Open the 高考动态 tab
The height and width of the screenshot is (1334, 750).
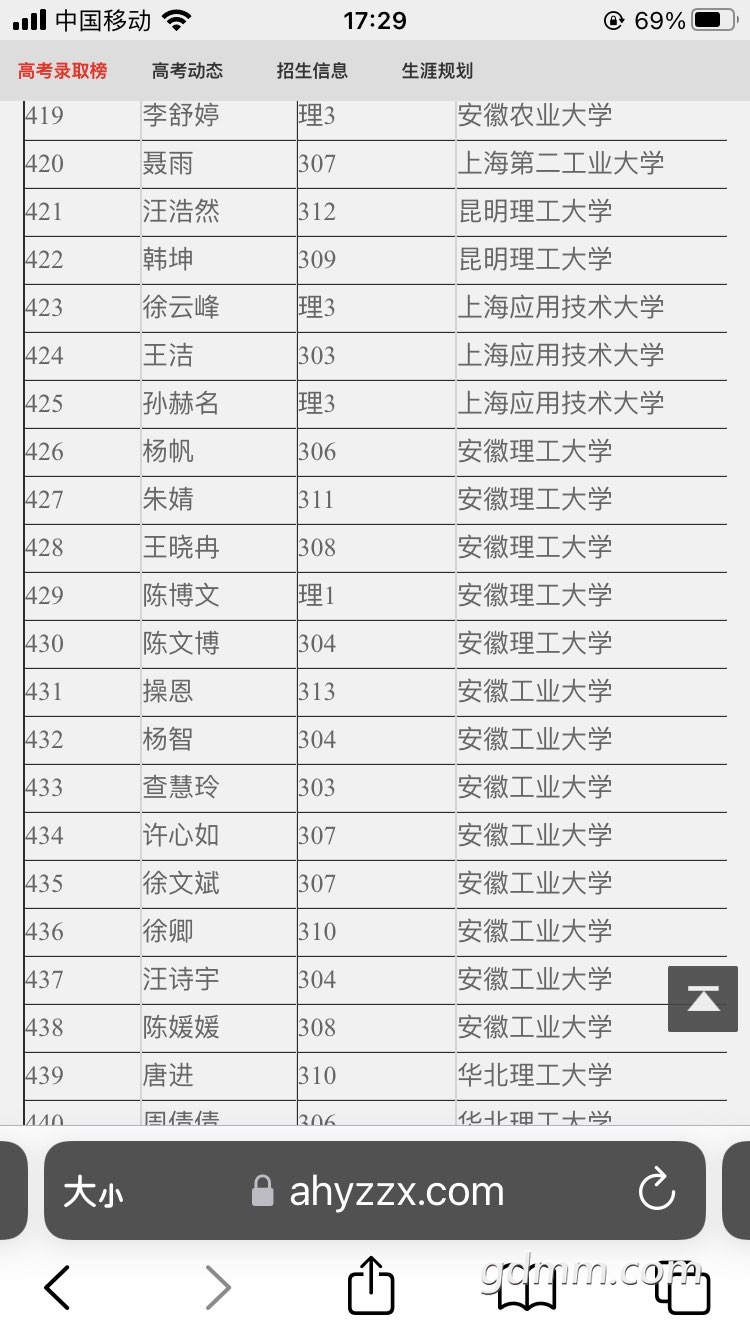pyautogui.click(x=187, y=71)
